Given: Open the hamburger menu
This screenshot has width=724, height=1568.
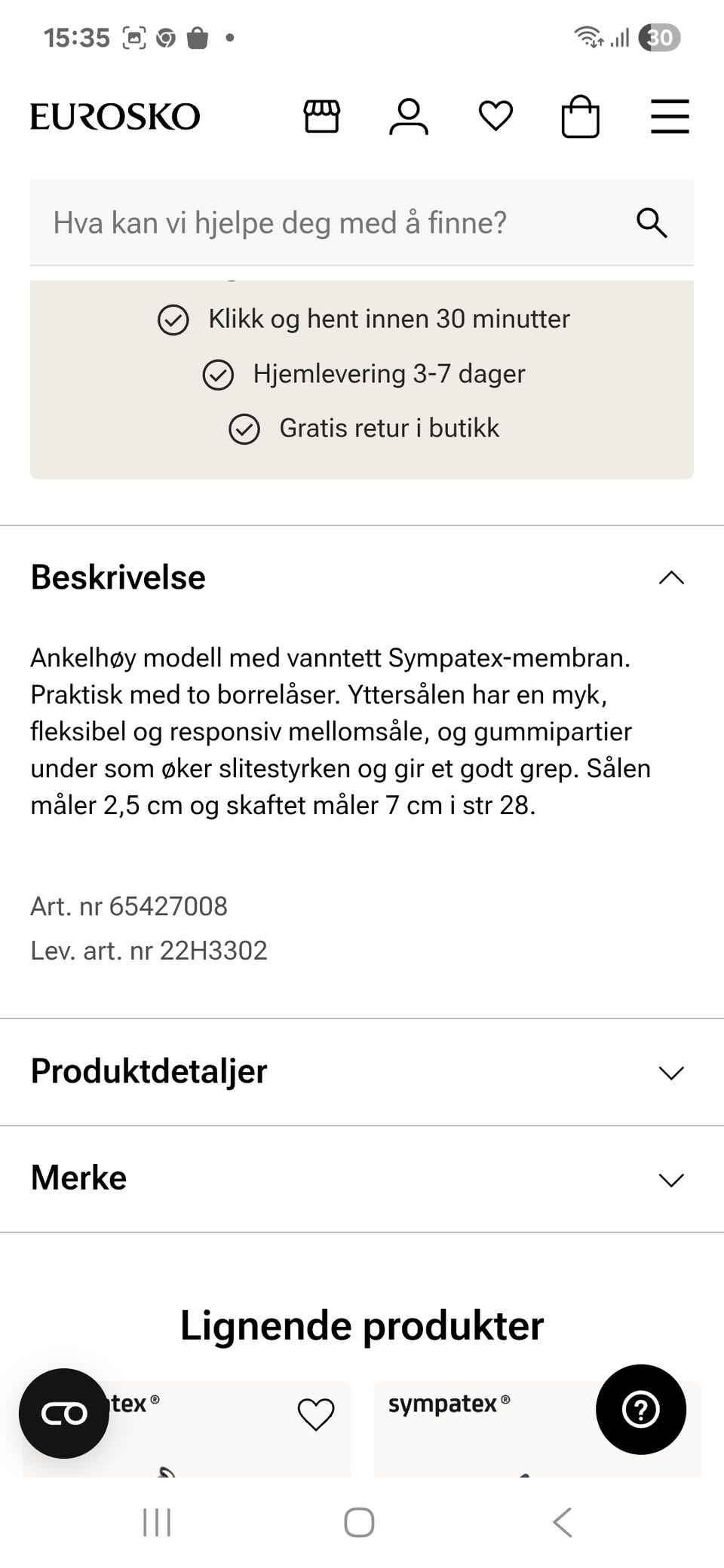Looking at the screenshot, I should pyautogui.click(x=668, y=117).
